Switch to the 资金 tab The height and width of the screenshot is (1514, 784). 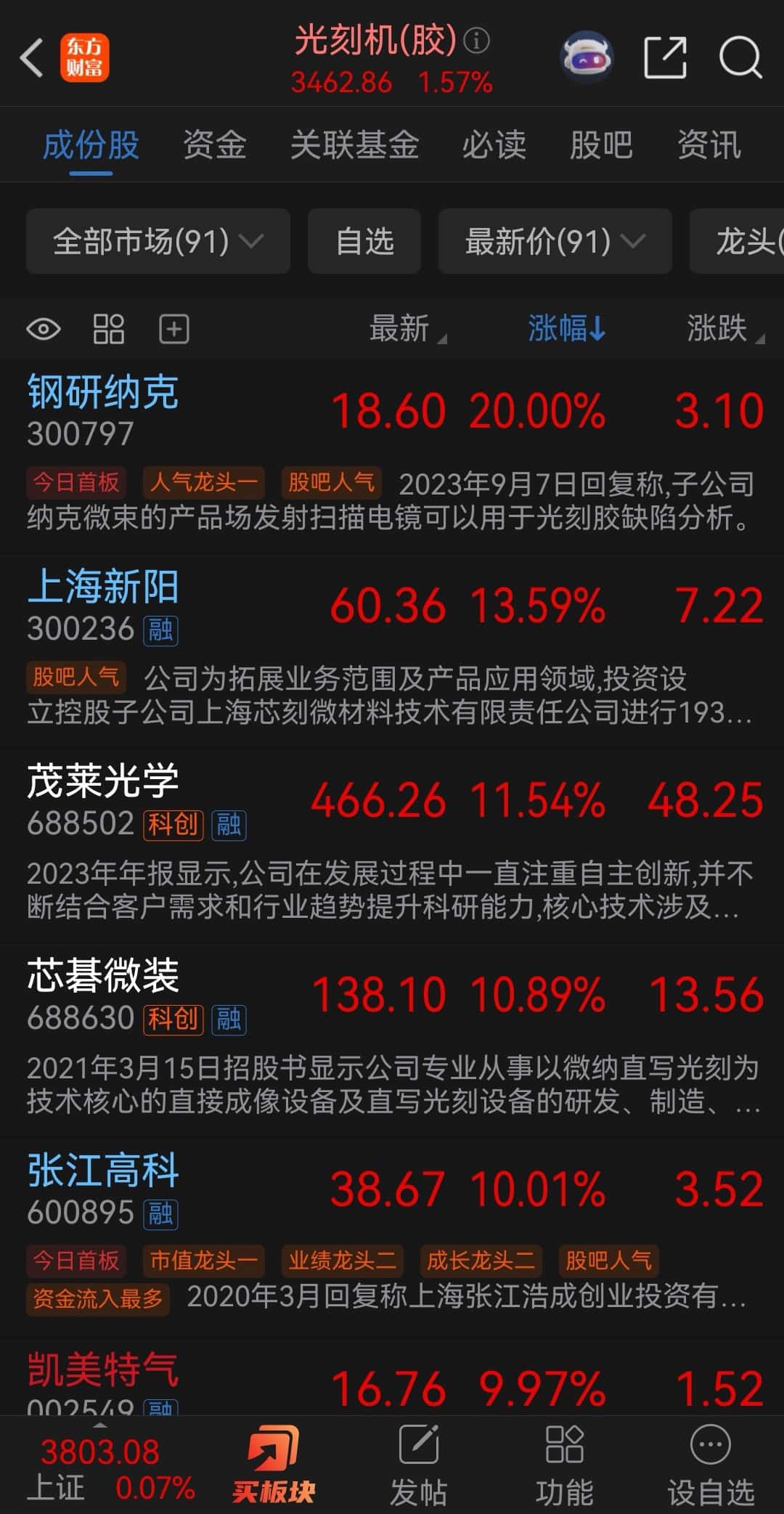[x=214, y=145]
